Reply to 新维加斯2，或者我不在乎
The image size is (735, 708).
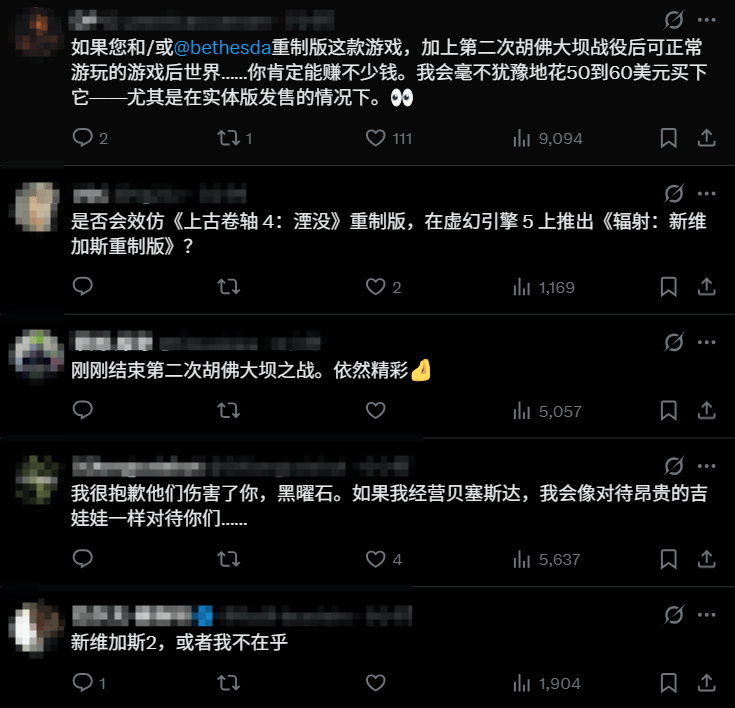[x=83, y=683]
